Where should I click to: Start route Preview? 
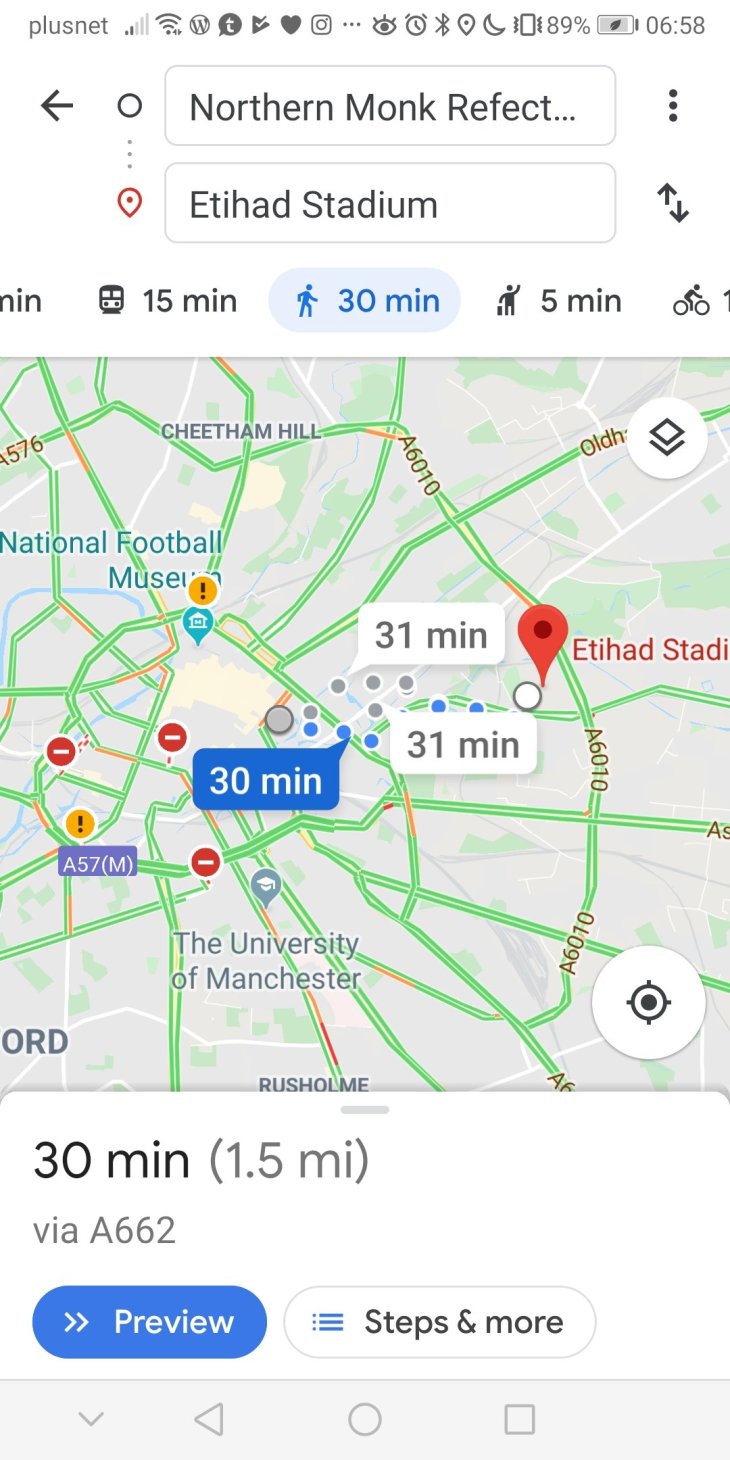coord(150,1322)
